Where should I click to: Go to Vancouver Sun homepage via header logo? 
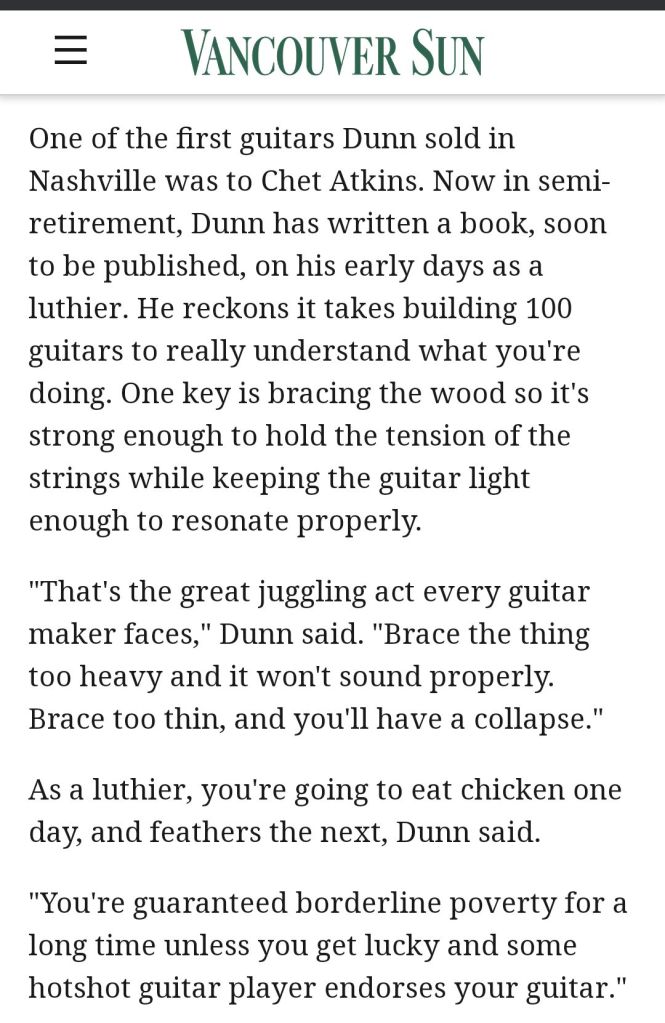pyautogui.click(x=332, y=53)
